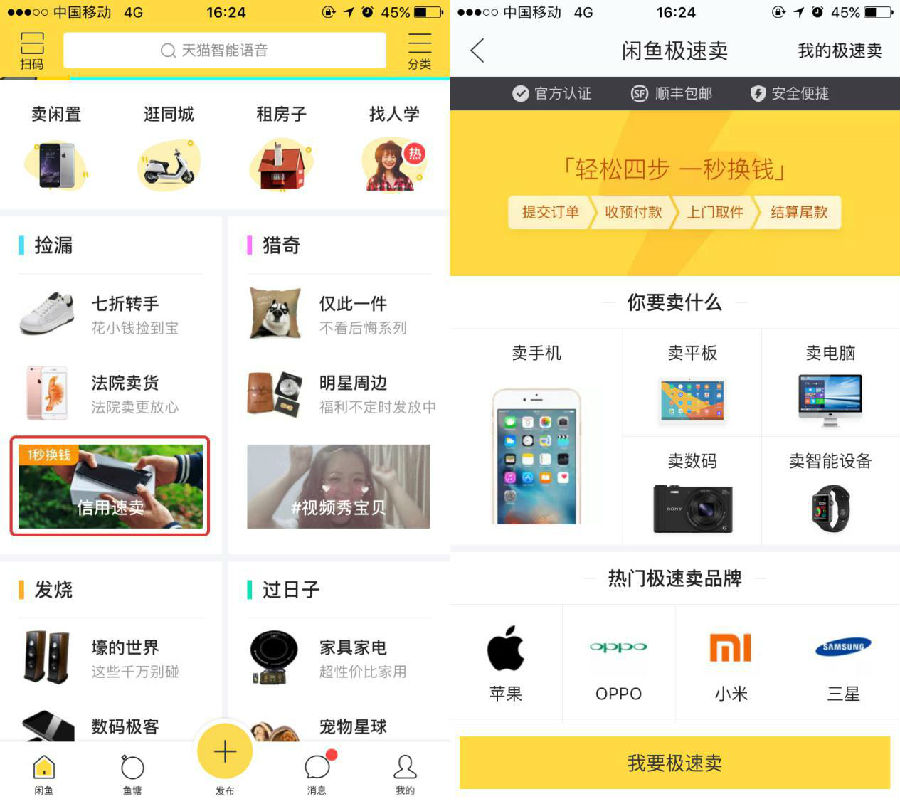Go back from 闲鱼极速卖 page
The width and height of the screenshot is (900, 800).
477,51
